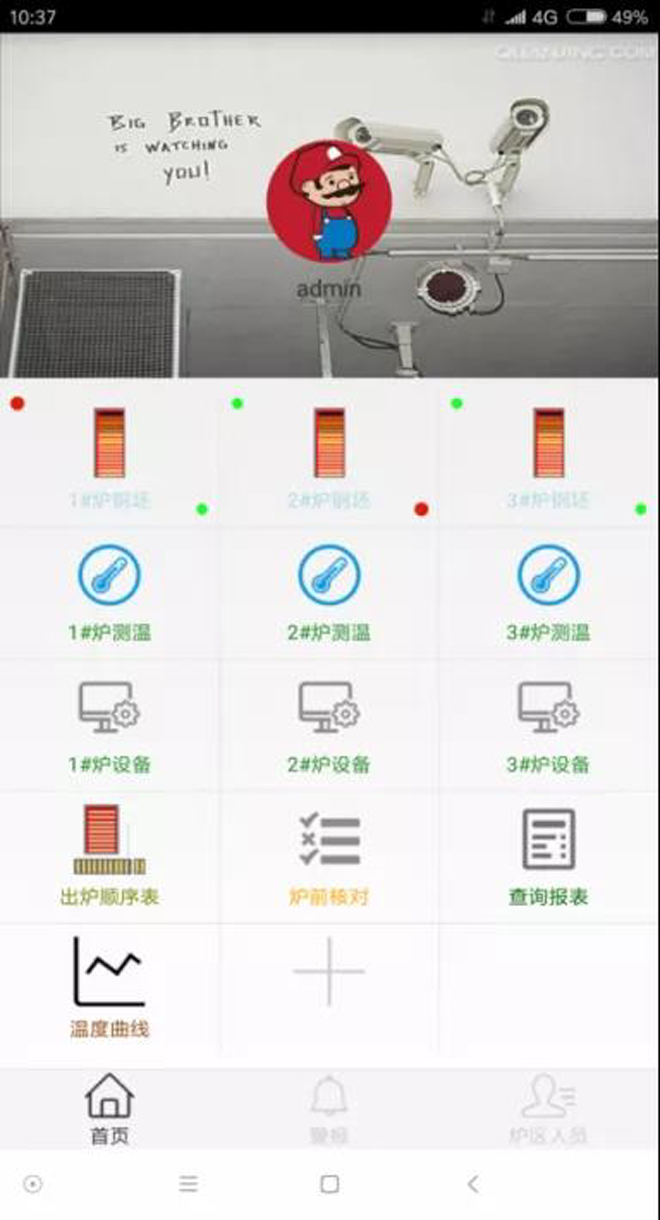Open the 3#炉钢坯 tile
Image resolution: width=660 pixels, height=1220 pixels.
tap(548, 455)
